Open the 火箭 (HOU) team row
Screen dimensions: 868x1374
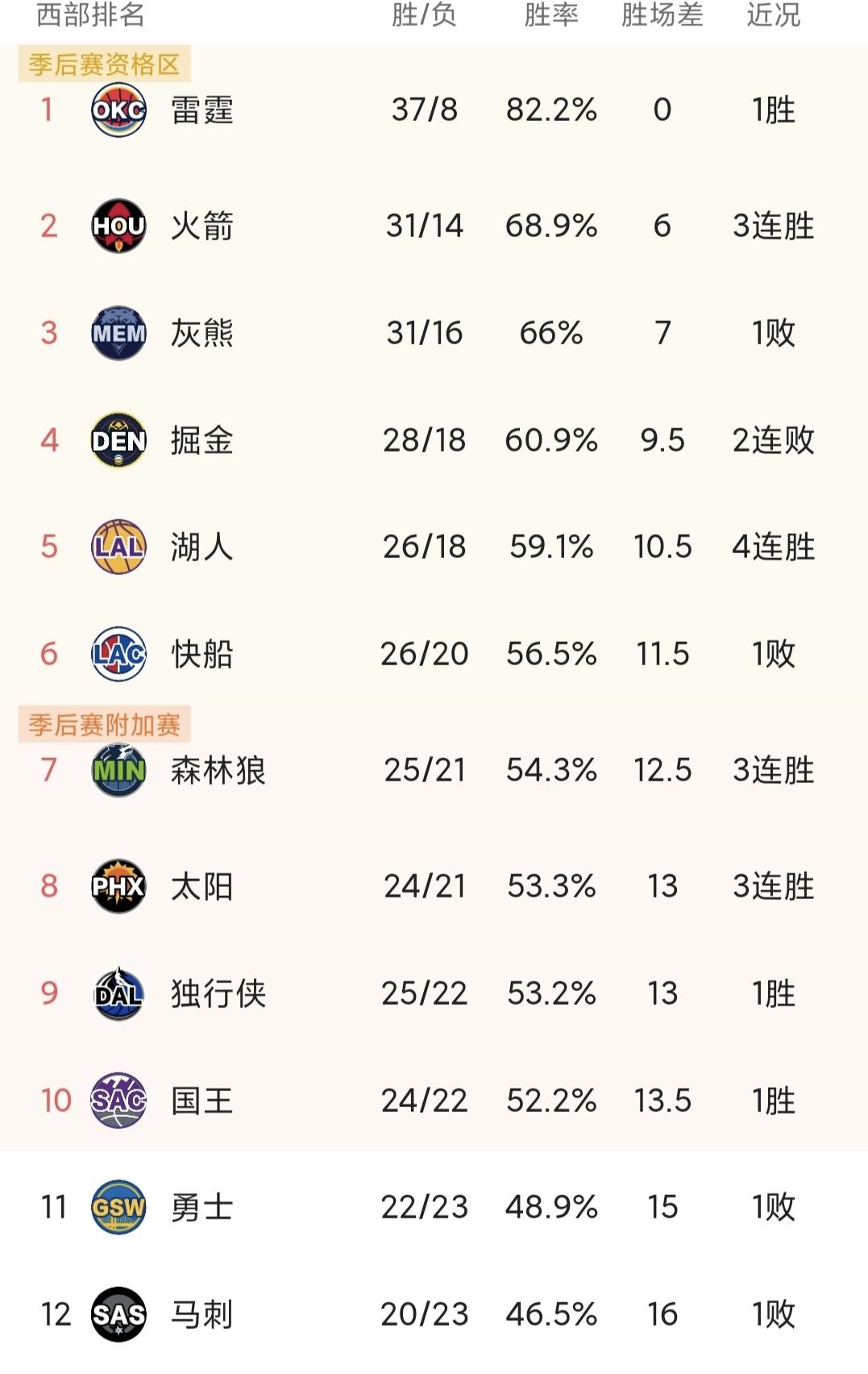click(x=201, y=226)
